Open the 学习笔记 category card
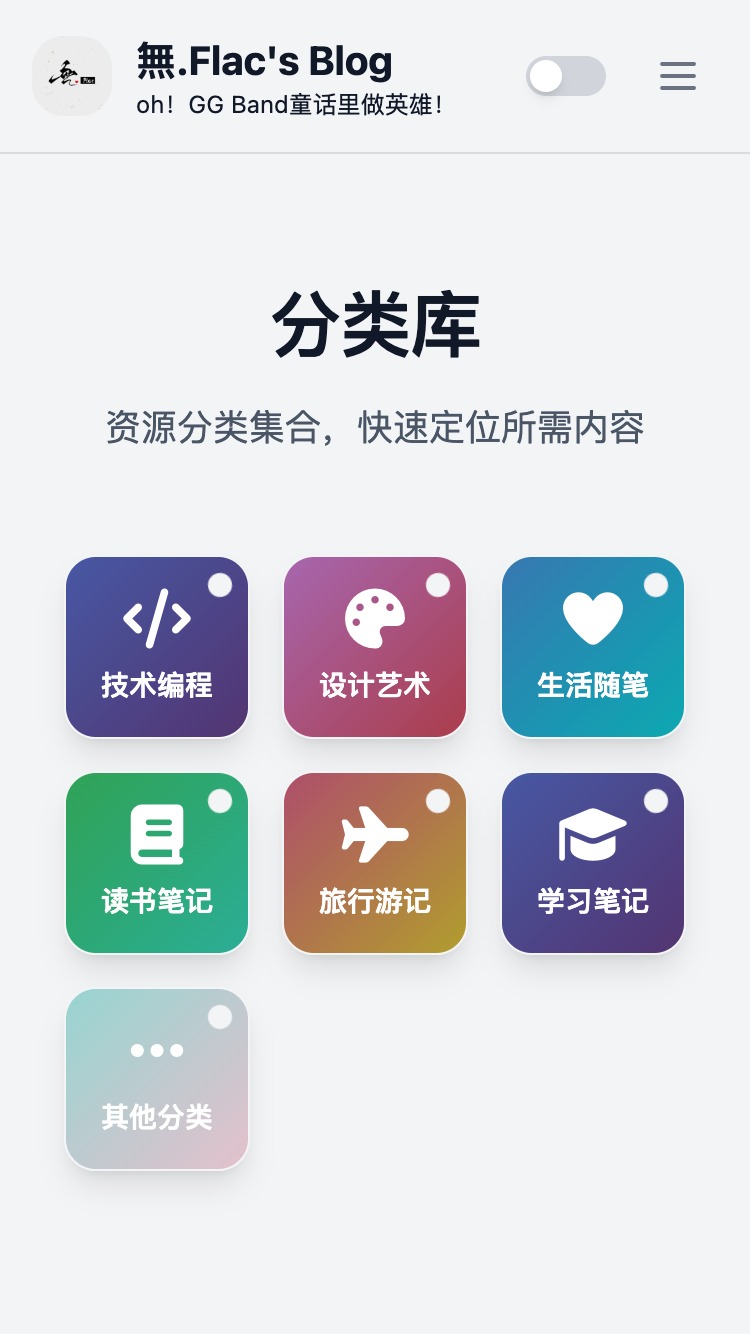The image size is (750, 1334). coord(593,863)
